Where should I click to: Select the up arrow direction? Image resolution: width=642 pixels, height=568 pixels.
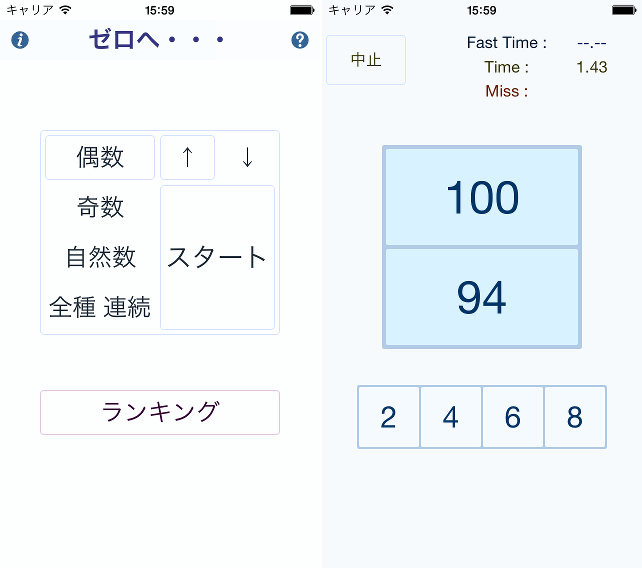[x=187, y=157]
